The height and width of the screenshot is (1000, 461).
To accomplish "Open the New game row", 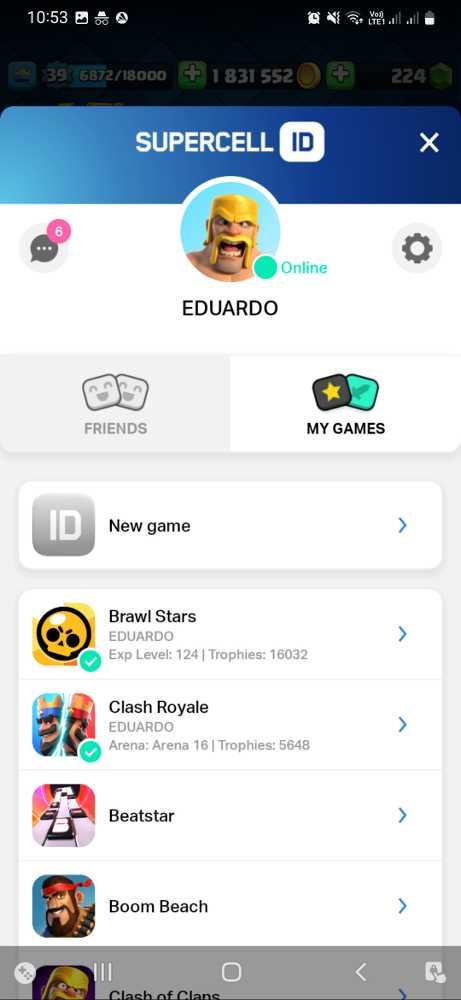I will (x=230, y=525).
